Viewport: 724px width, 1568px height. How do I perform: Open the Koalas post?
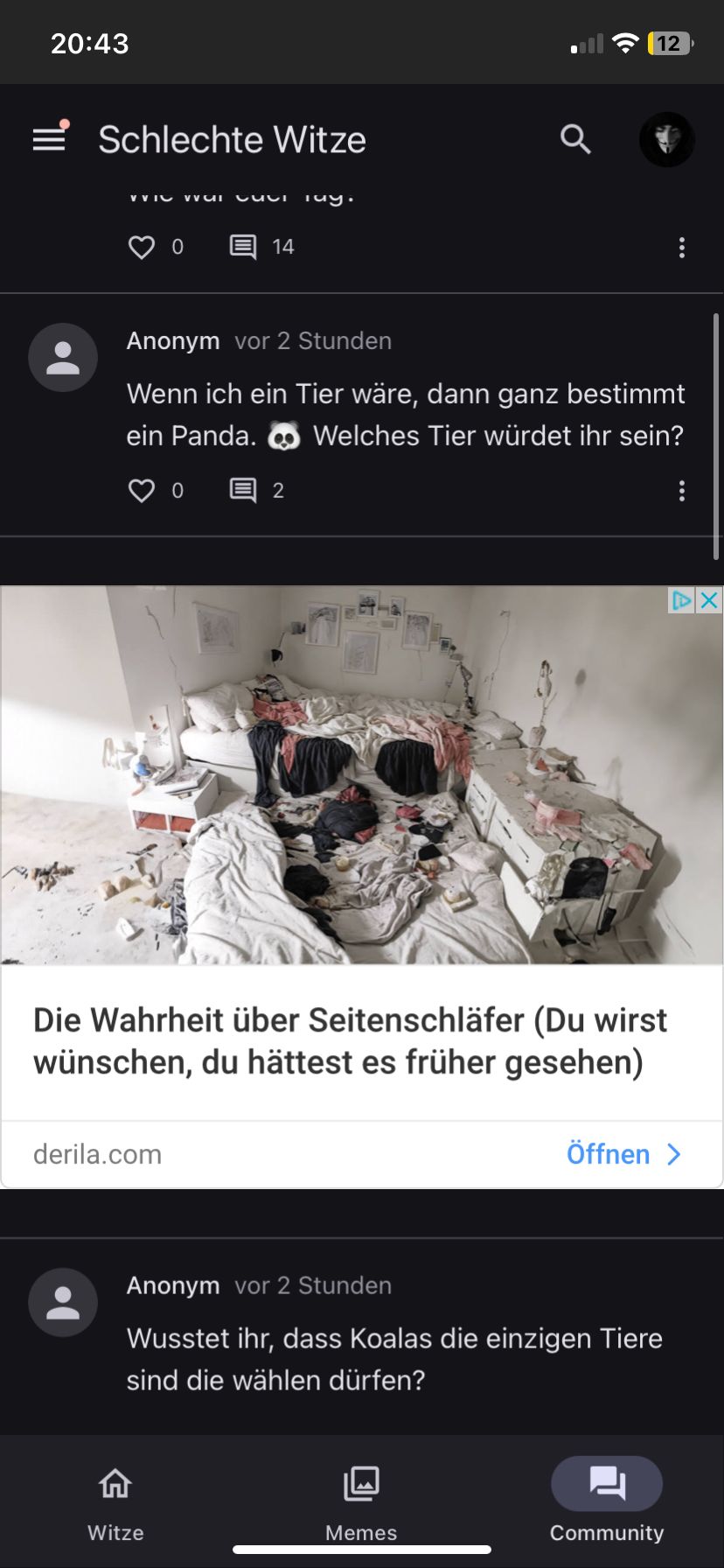coord(393,1359)
